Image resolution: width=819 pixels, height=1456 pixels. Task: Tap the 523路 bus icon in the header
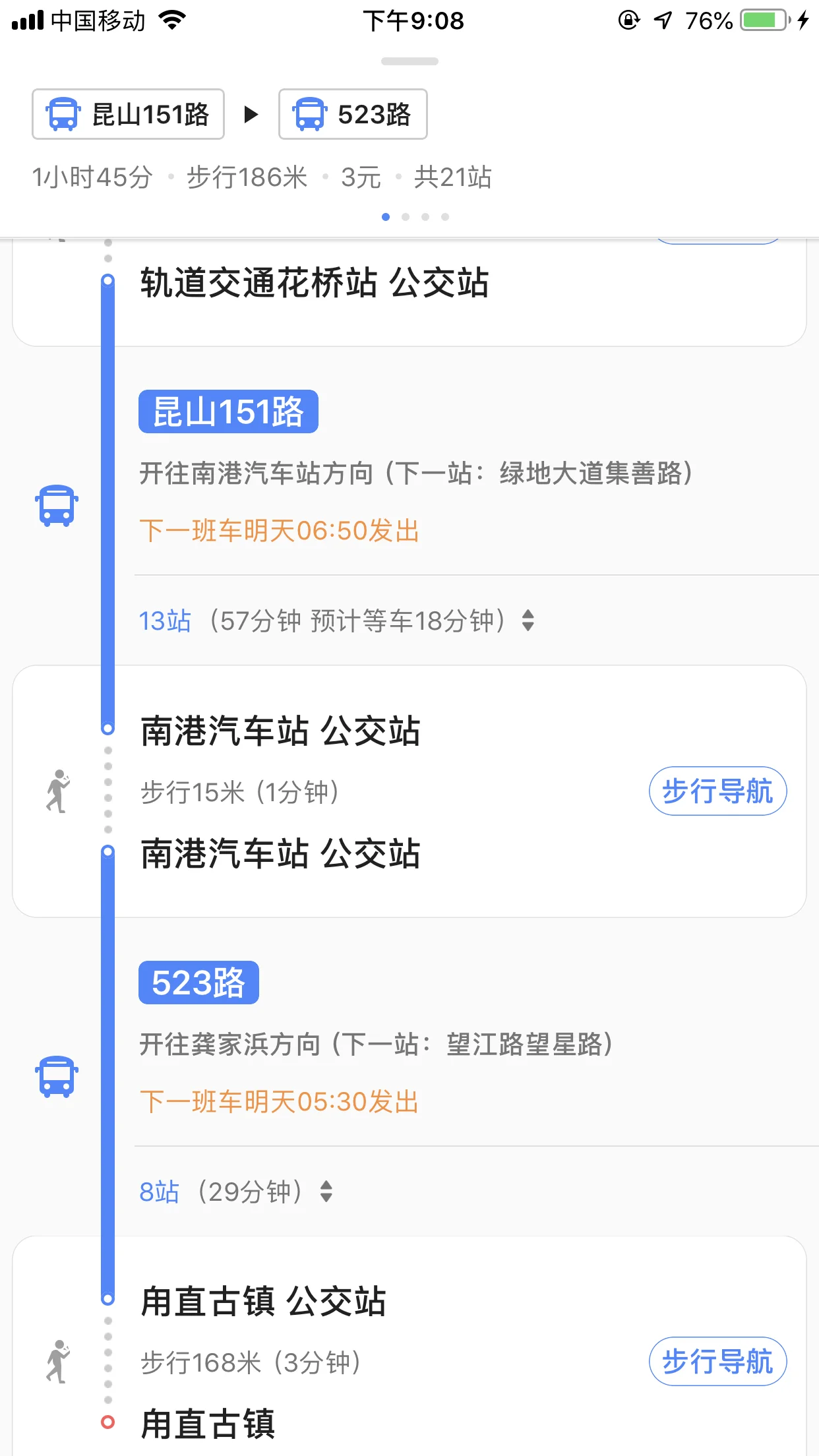(310, 113)
